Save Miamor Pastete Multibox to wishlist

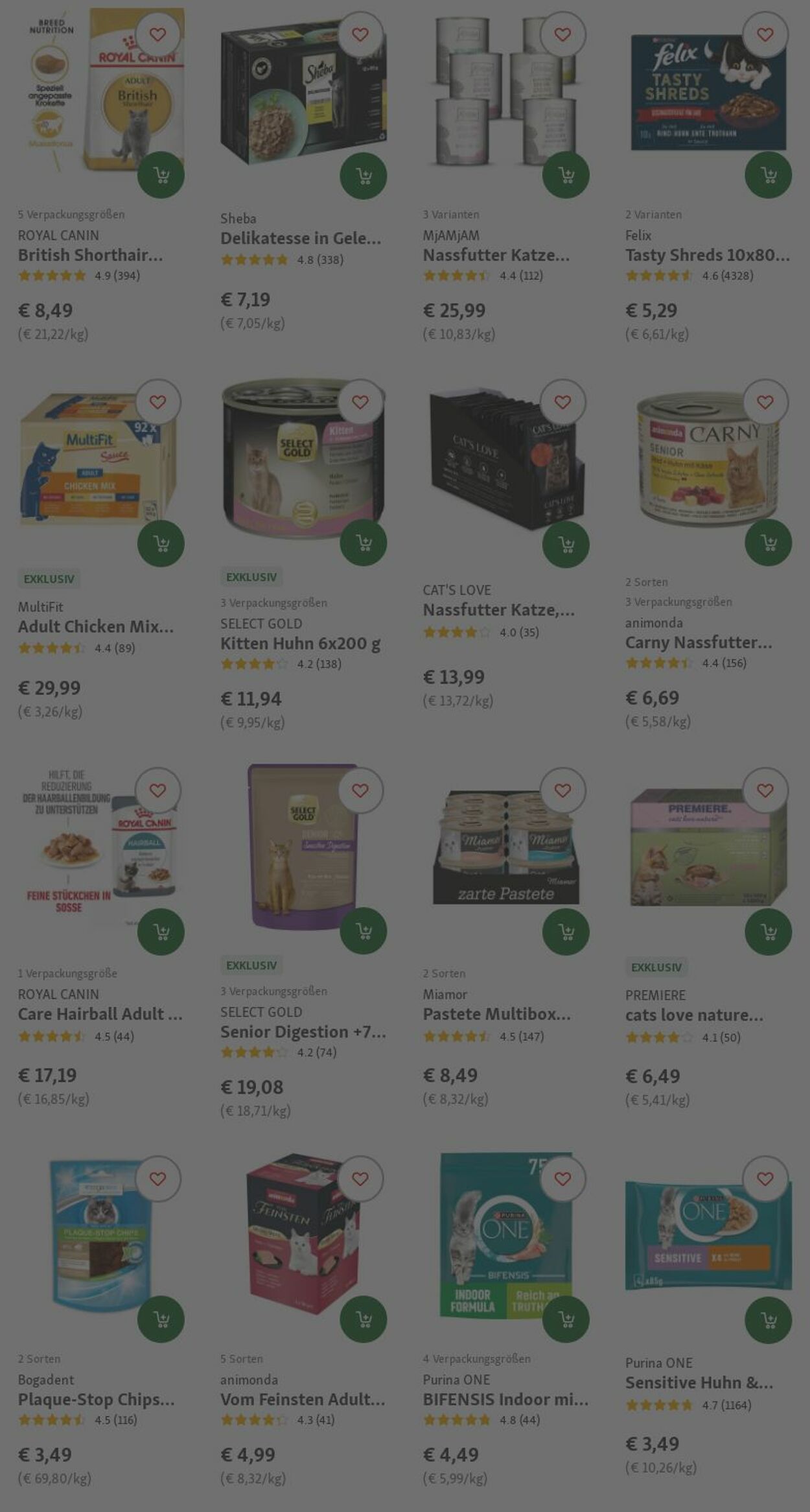(x=562, y=791)
